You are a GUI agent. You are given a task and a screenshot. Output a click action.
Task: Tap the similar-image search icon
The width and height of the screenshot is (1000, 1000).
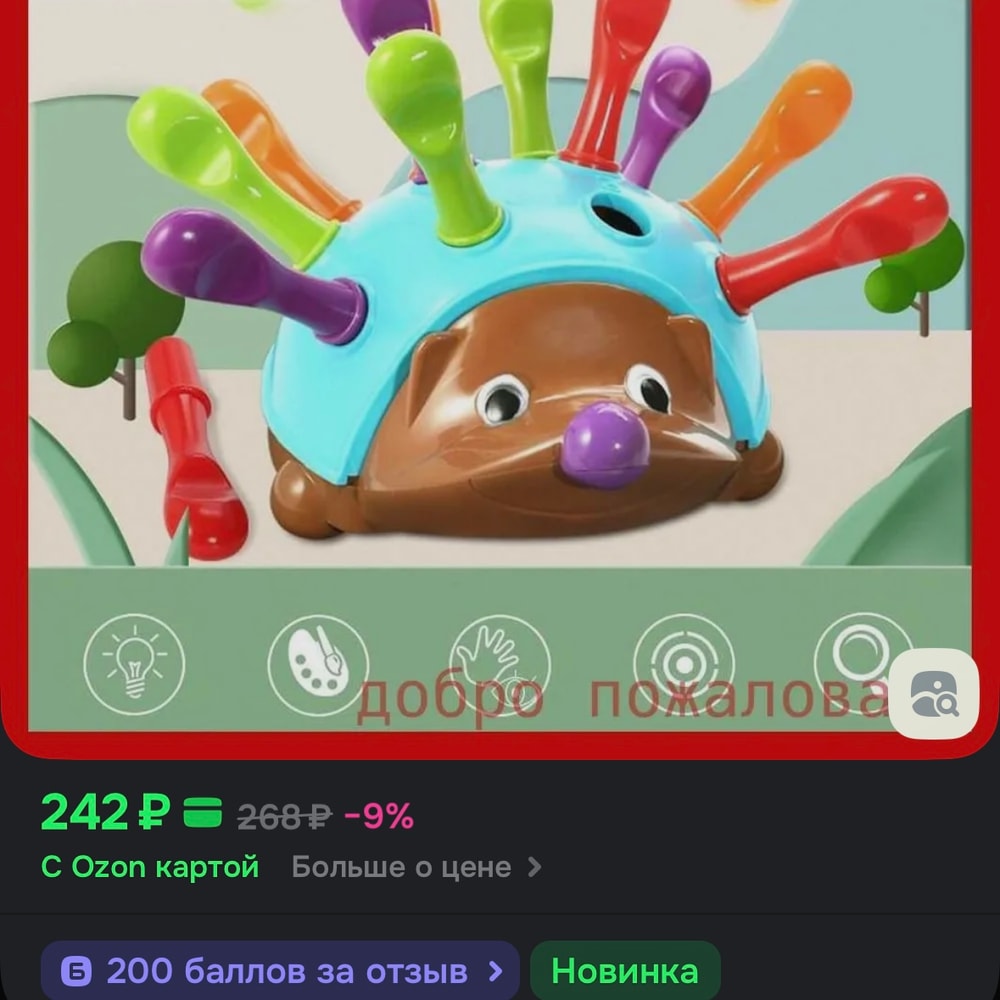click(933, 693)
